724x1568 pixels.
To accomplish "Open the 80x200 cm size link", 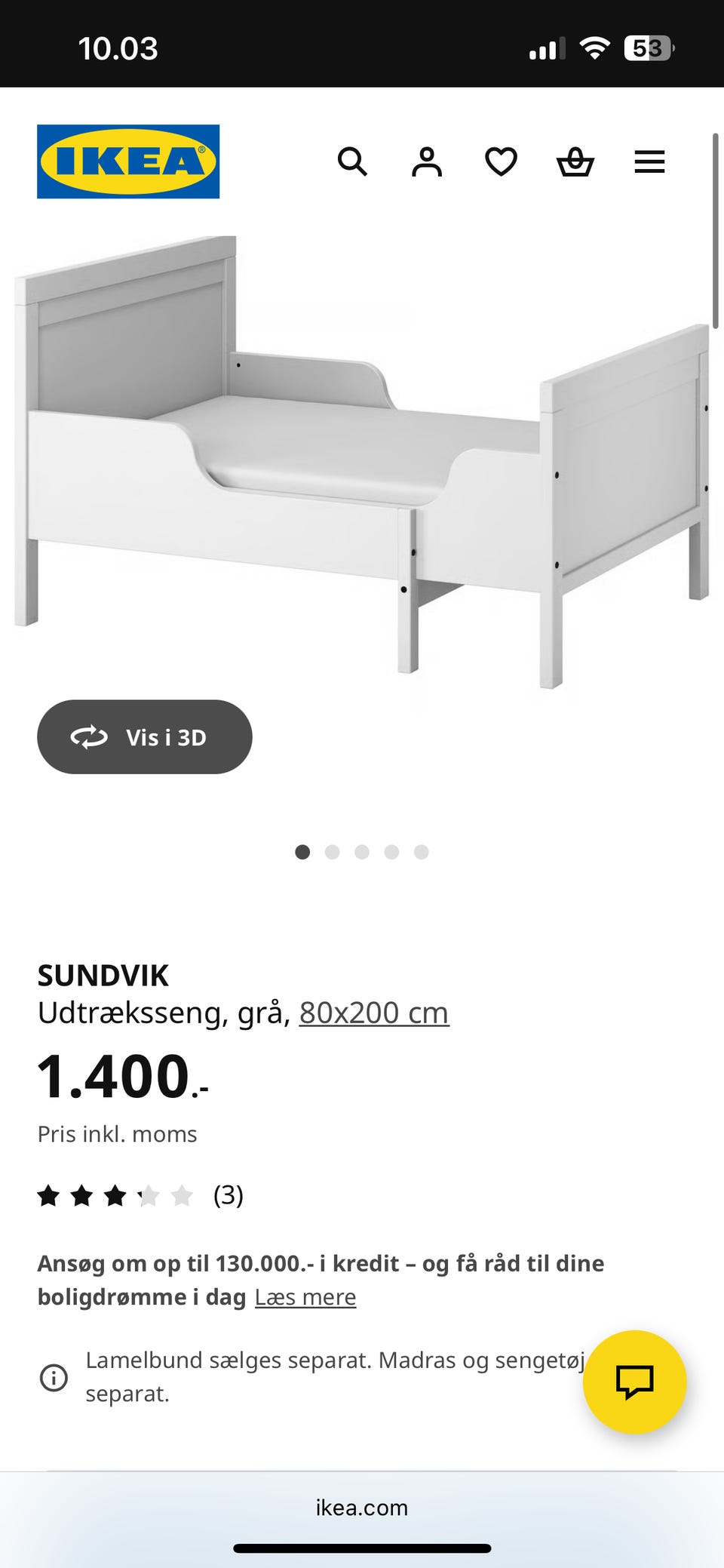I will pyautogui.click(x=374, y=1012).
